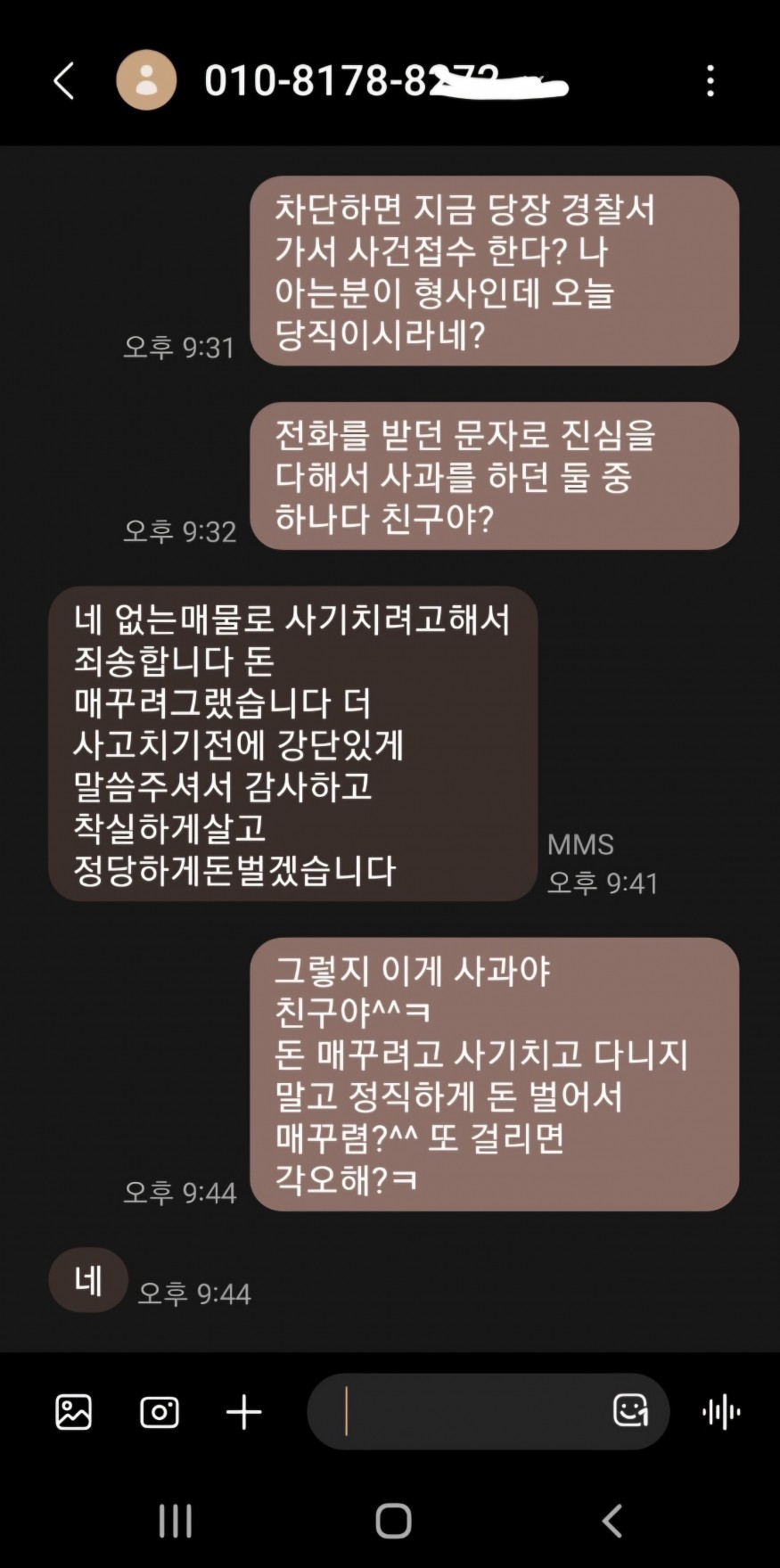The height and width of the screenshot is (1568, 780).
Task: Open the sticker and emoji picker
Action: coord(630,1410)
